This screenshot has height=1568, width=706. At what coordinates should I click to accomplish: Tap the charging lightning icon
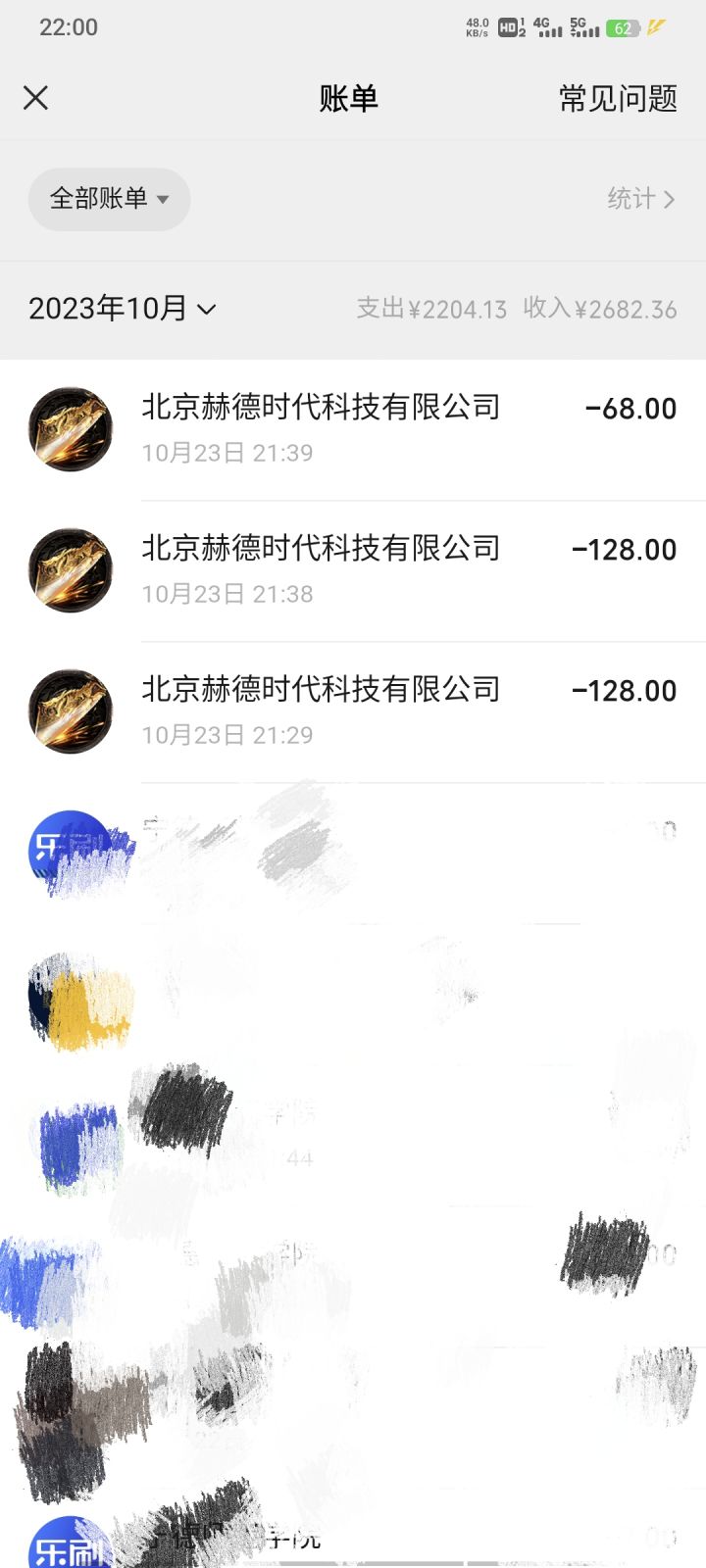(x=654, y=28)
